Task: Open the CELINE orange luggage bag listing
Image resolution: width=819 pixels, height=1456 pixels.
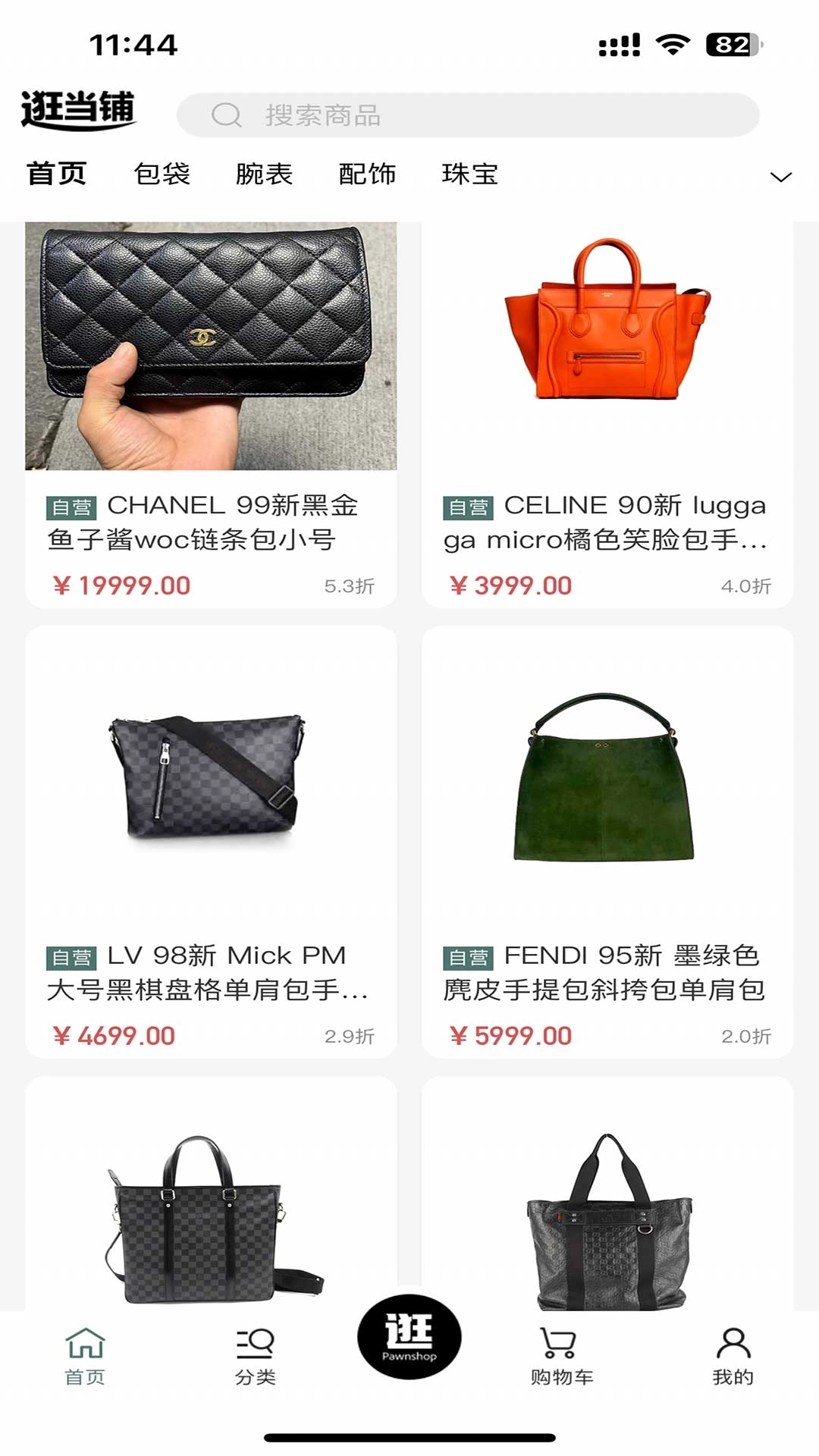Action: [607, 413]
